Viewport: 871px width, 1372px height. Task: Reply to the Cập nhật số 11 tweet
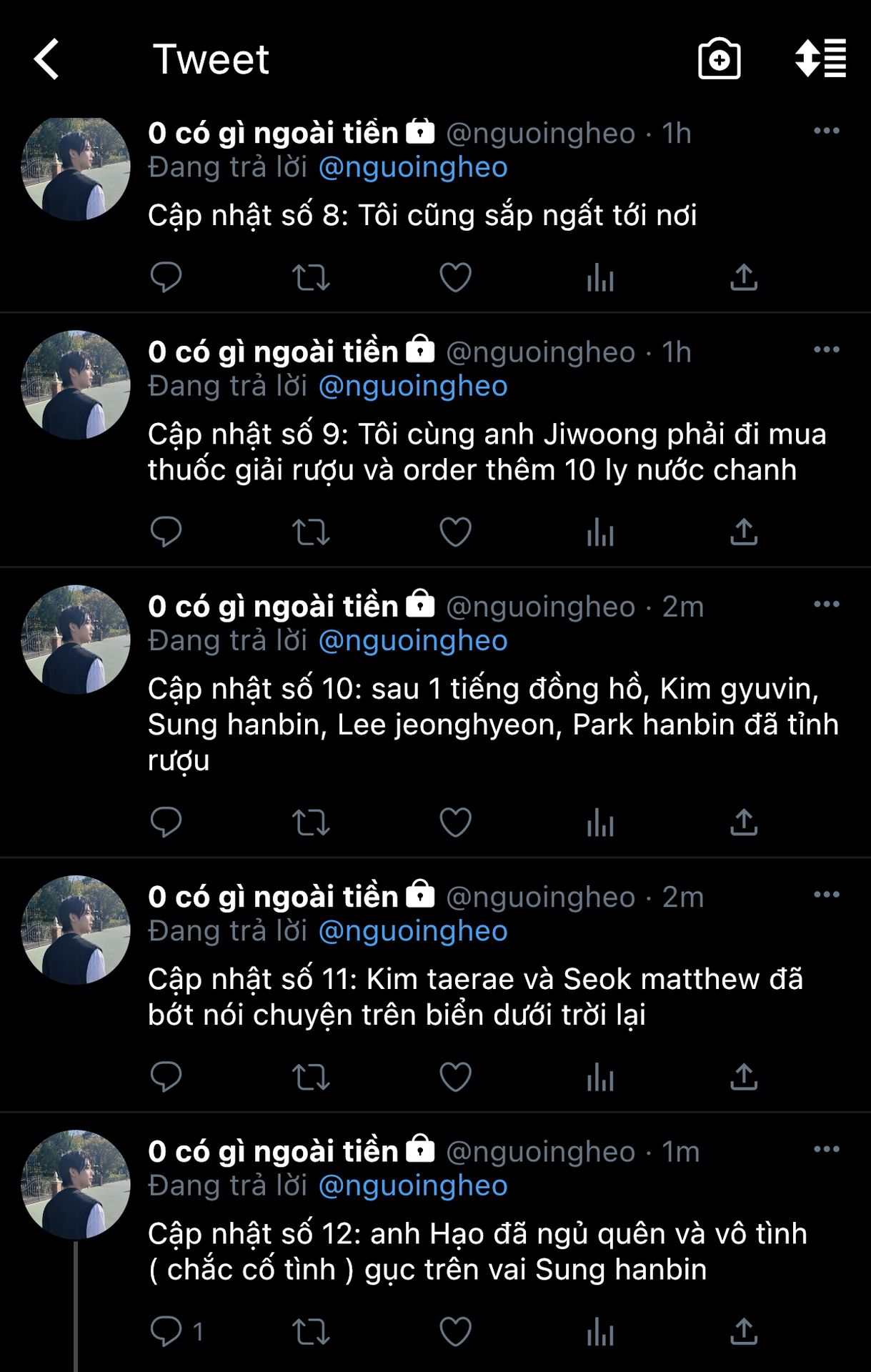166,1077
